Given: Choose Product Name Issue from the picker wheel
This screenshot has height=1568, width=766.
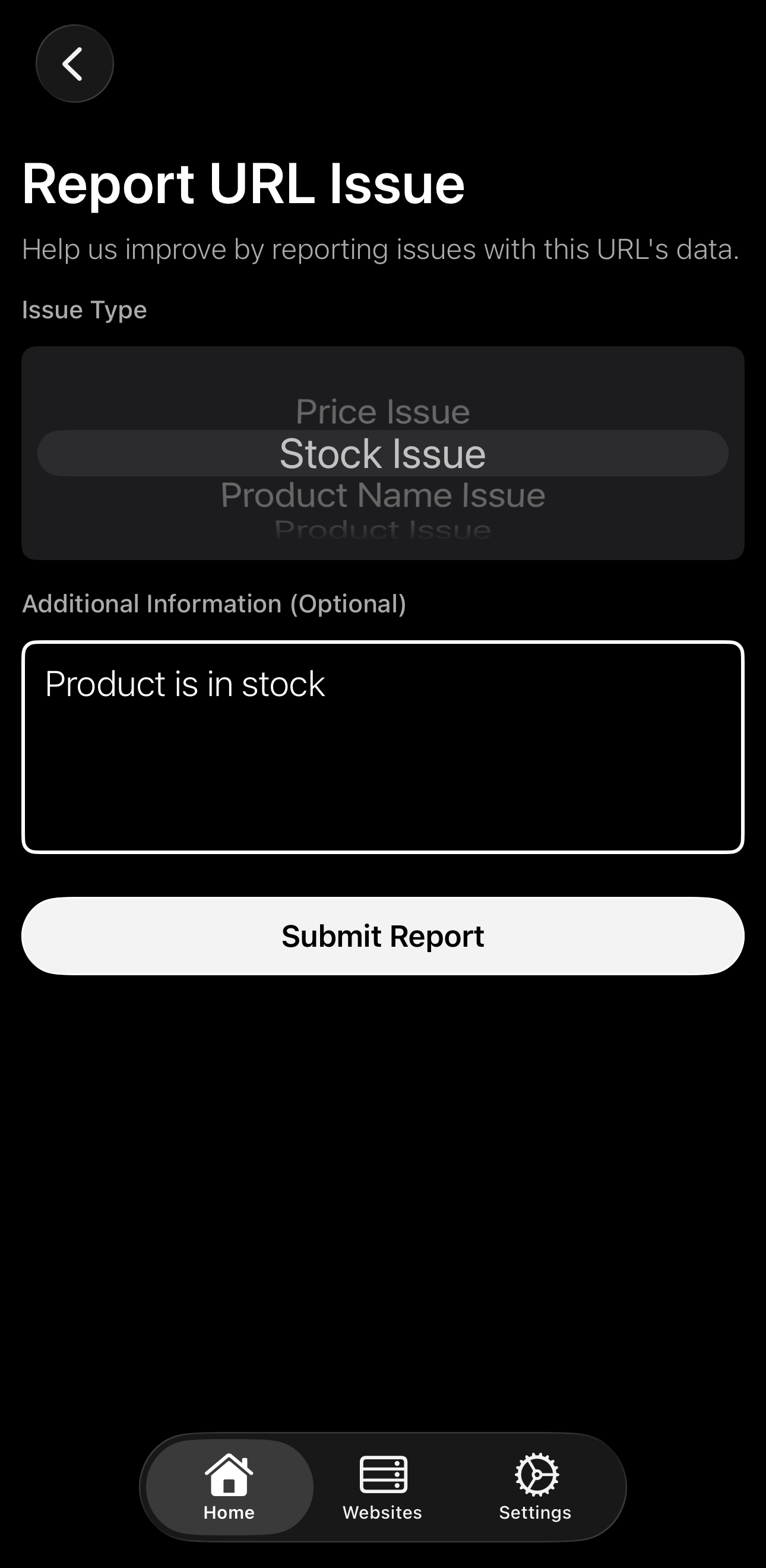Looking at the screenshot, I should pyautogui.click(x=382, y=494).
